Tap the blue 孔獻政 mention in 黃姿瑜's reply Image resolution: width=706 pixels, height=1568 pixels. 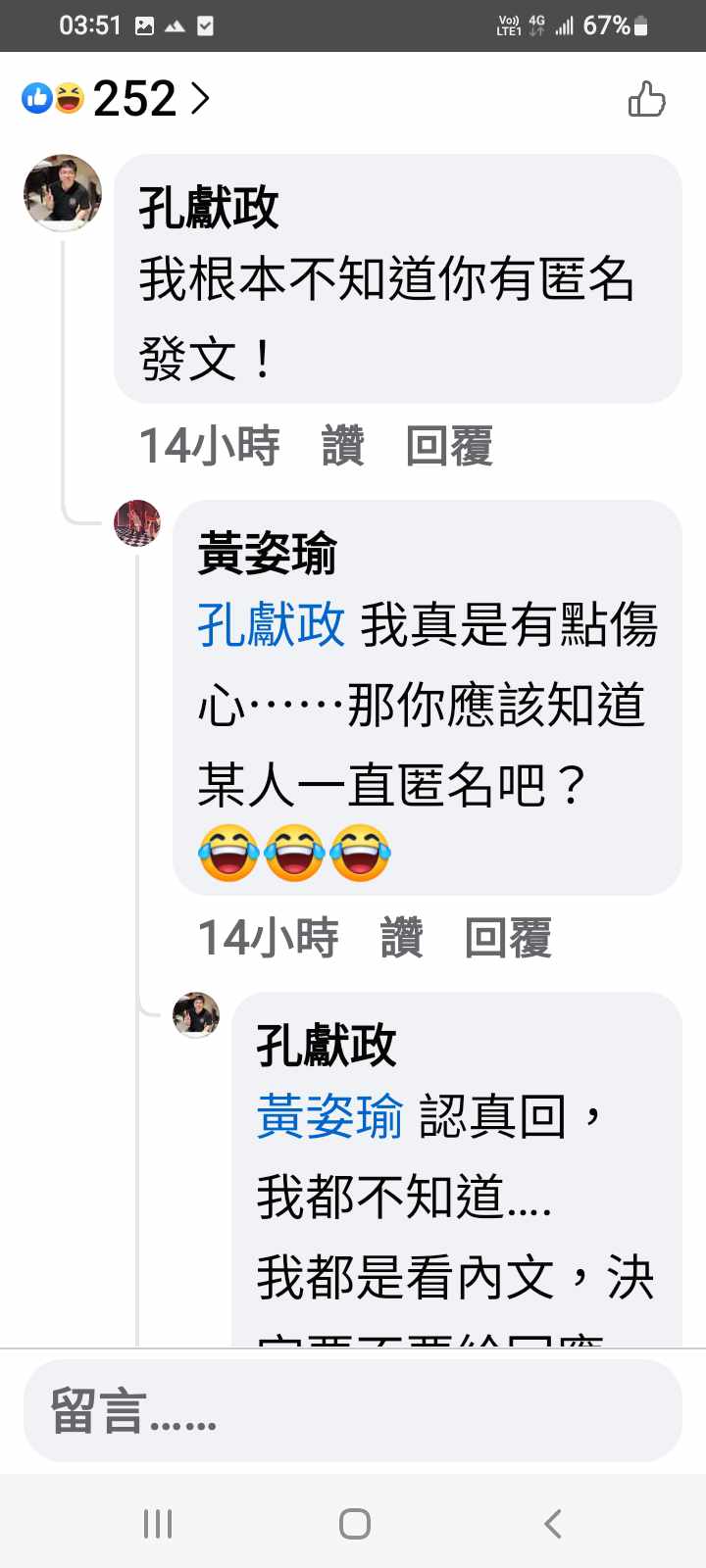pos(271,624)
